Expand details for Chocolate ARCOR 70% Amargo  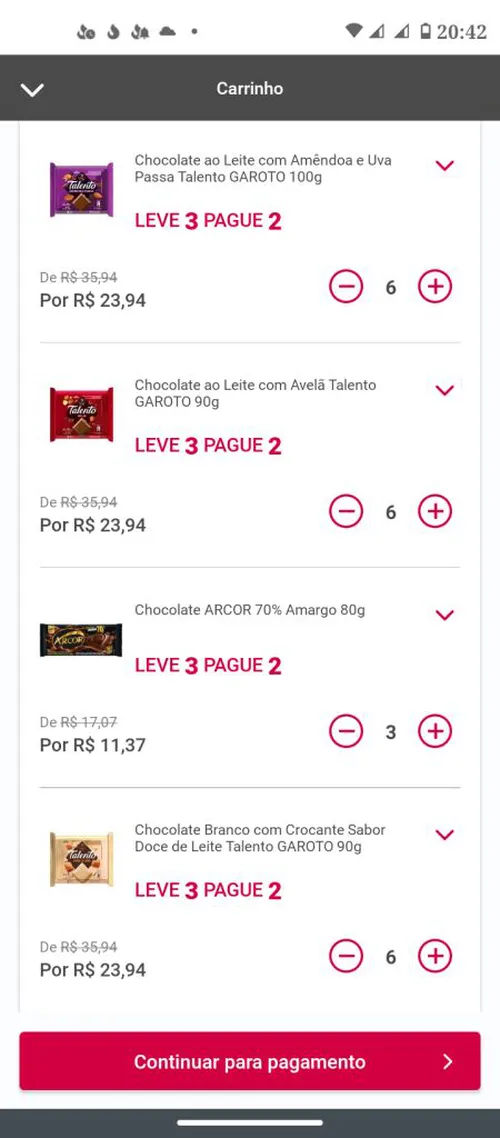point(444,615)
